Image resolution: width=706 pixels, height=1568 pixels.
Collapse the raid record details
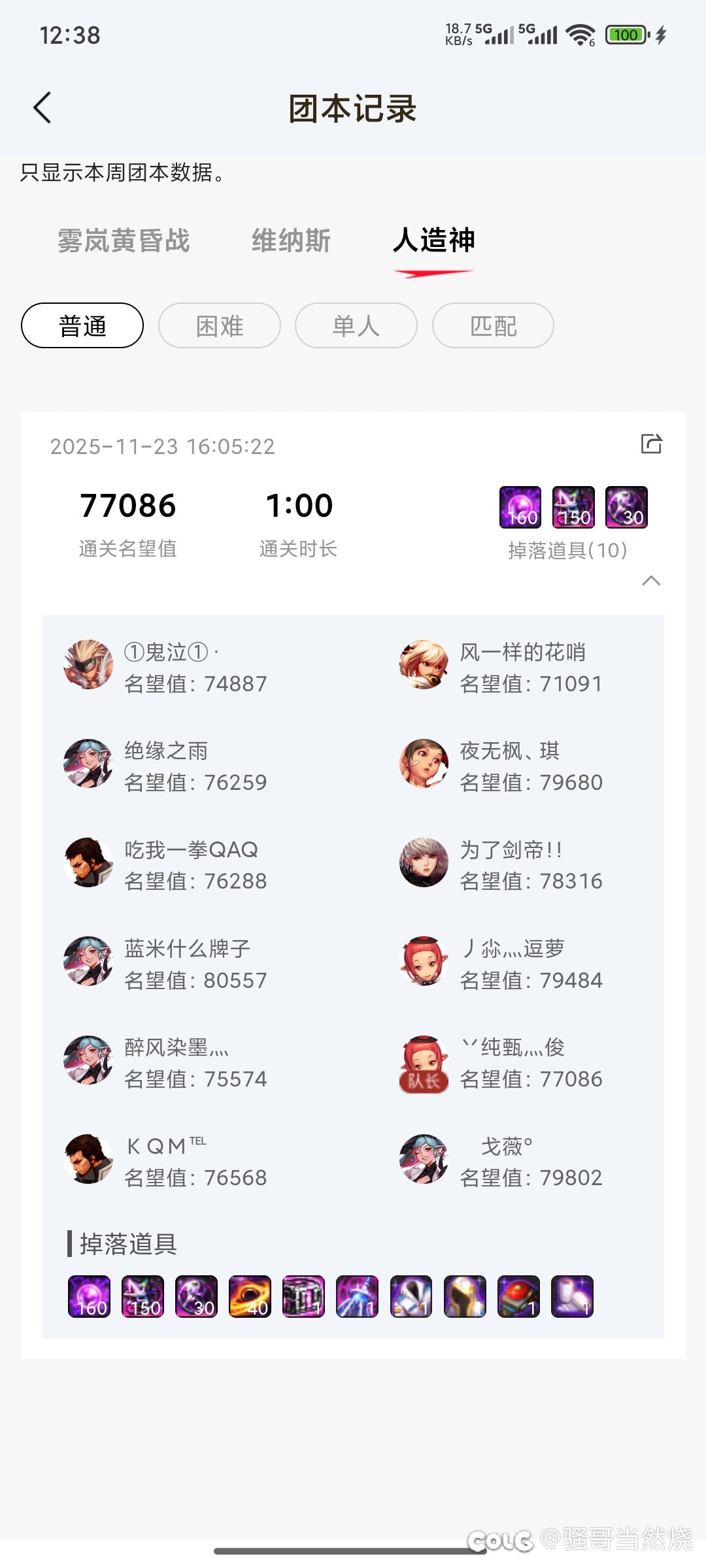click(651, 580)
